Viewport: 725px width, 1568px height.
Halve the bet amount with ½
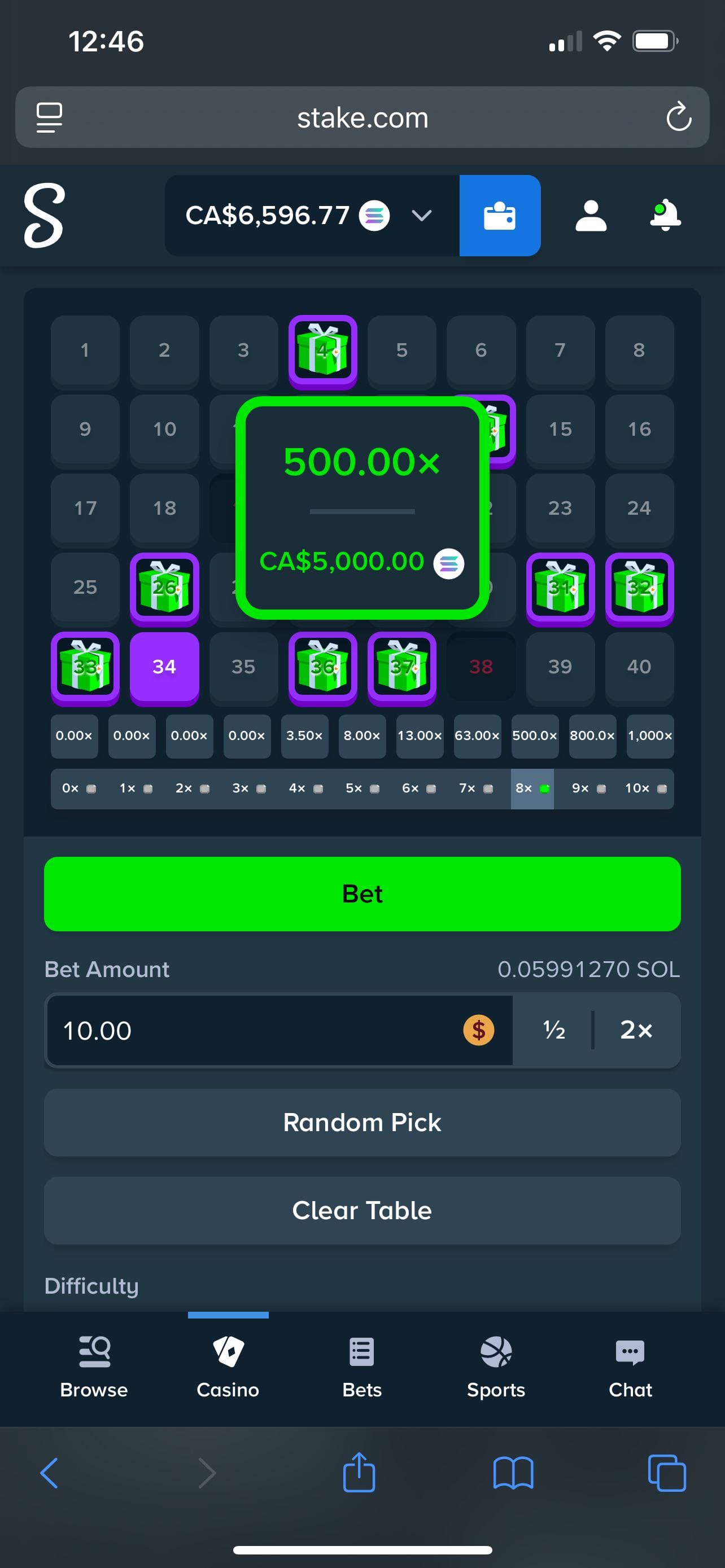point(553,1031)
